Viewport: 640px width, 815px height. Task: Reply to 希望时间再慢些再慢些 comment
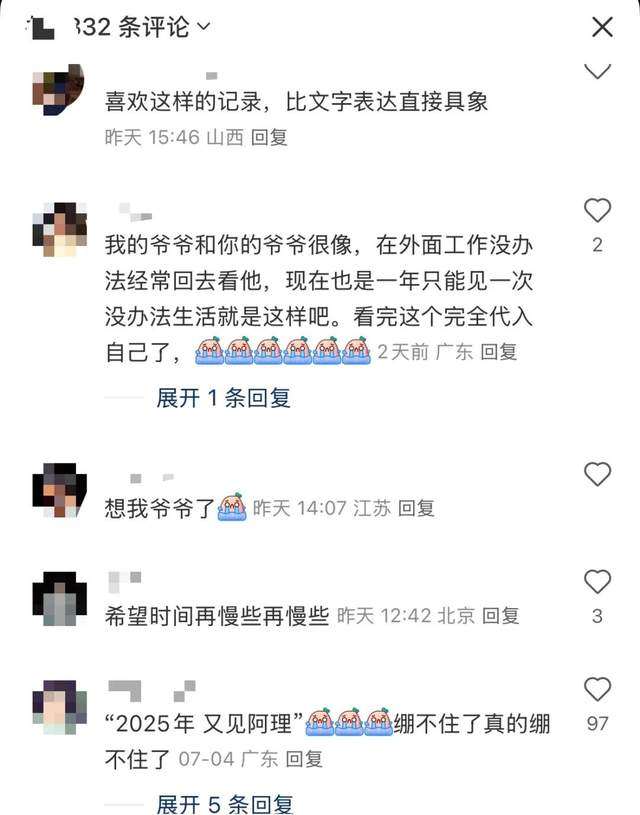click(x=501, y=616)
